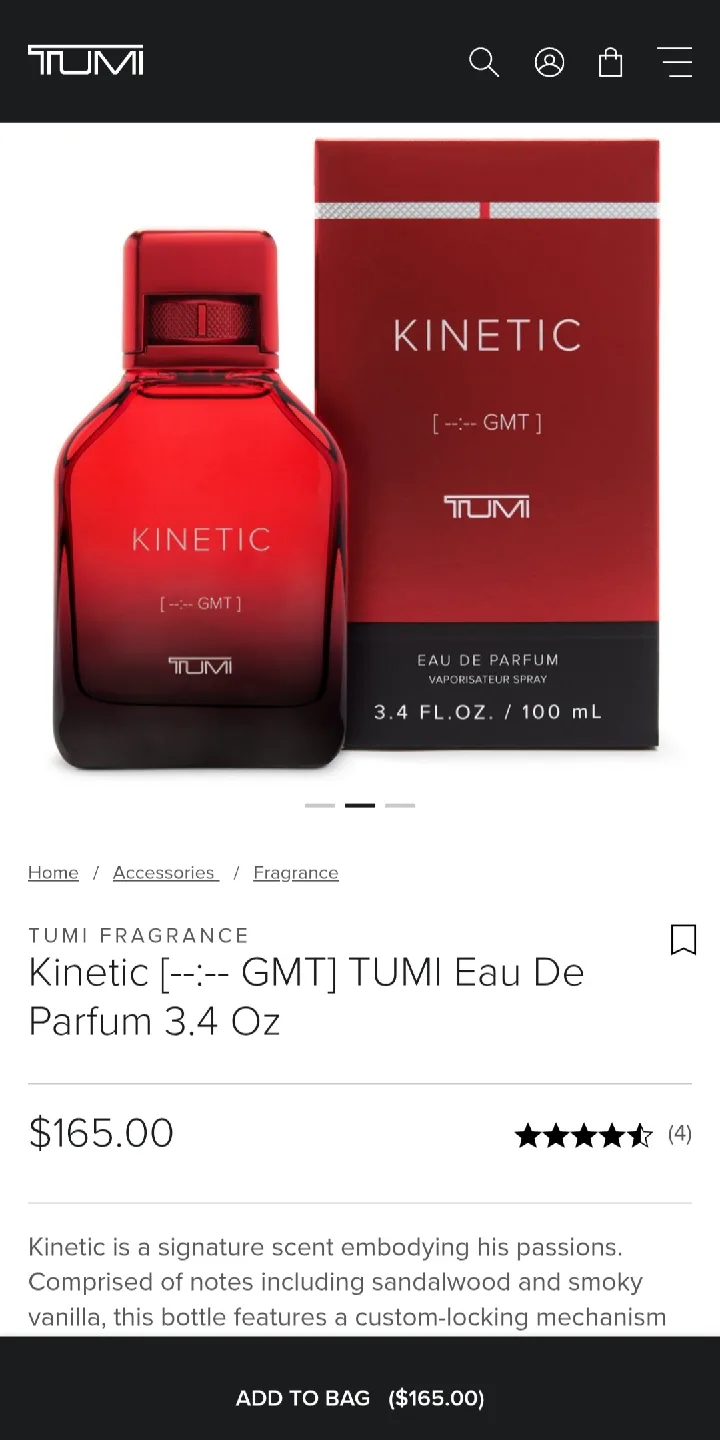Open the hamburger navigation menu
This screenshot has width=720, height=1440.
[x=676, y=62]
